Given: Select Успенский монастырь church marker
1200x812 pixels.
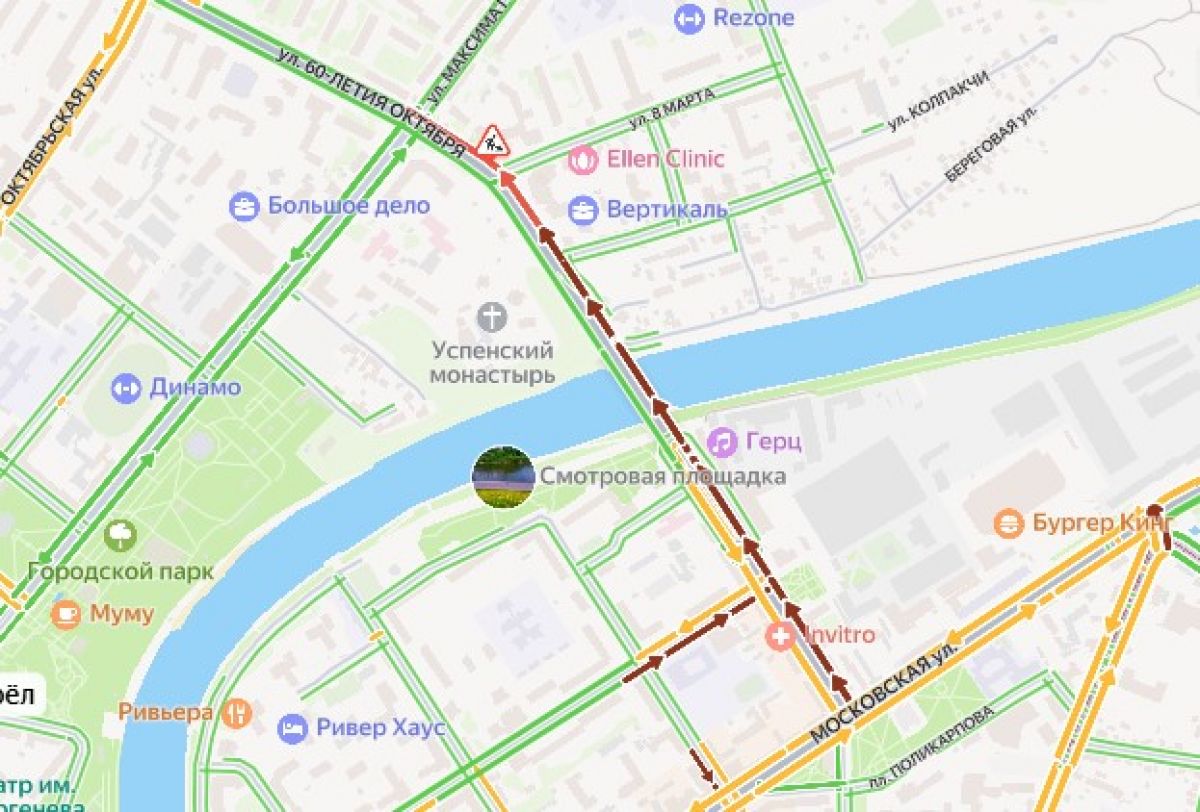Looking at the screenshot, I should point(491,318).
